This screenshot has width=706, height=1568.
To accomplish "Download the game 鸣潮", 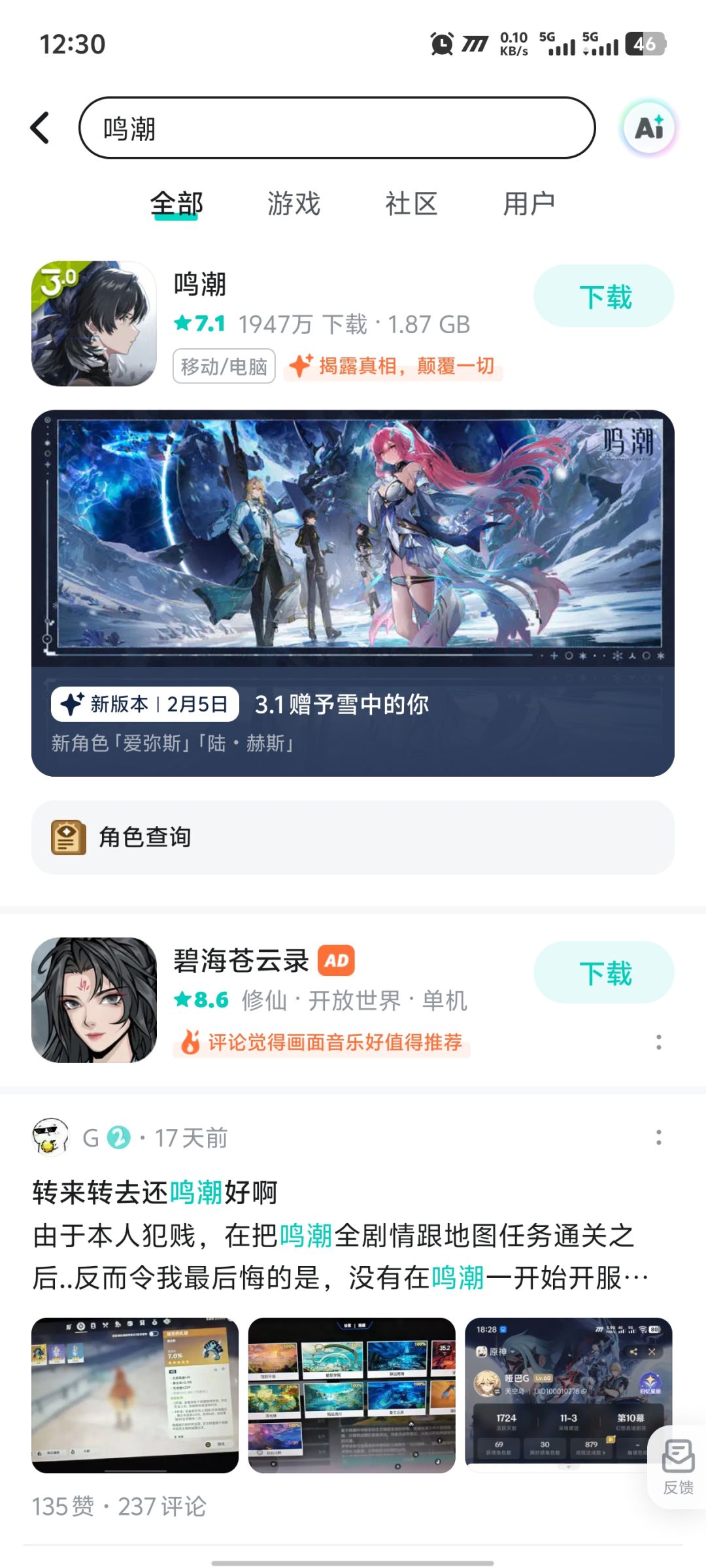I will (604, 297).
